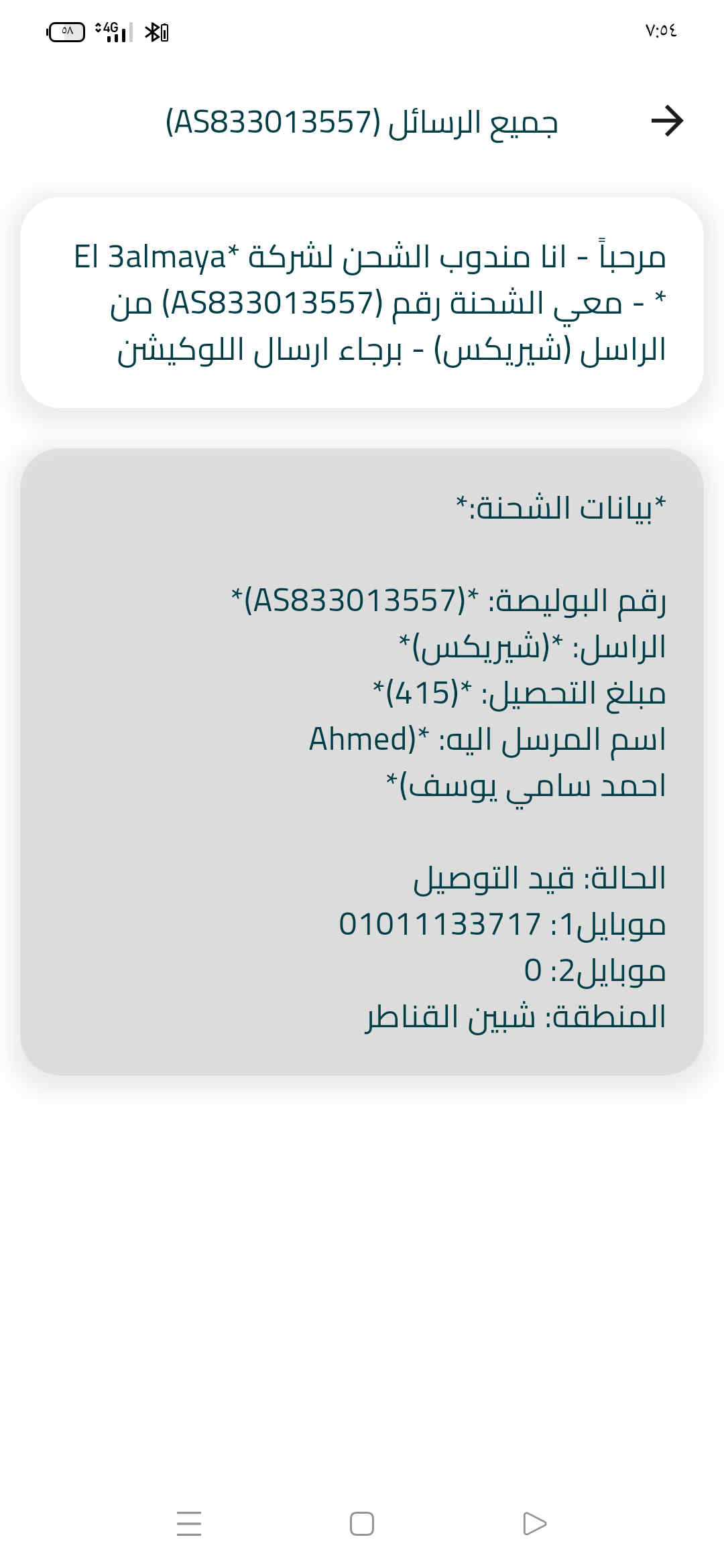
Task: Go to home via the system square button
Action: coord(362,1523)
